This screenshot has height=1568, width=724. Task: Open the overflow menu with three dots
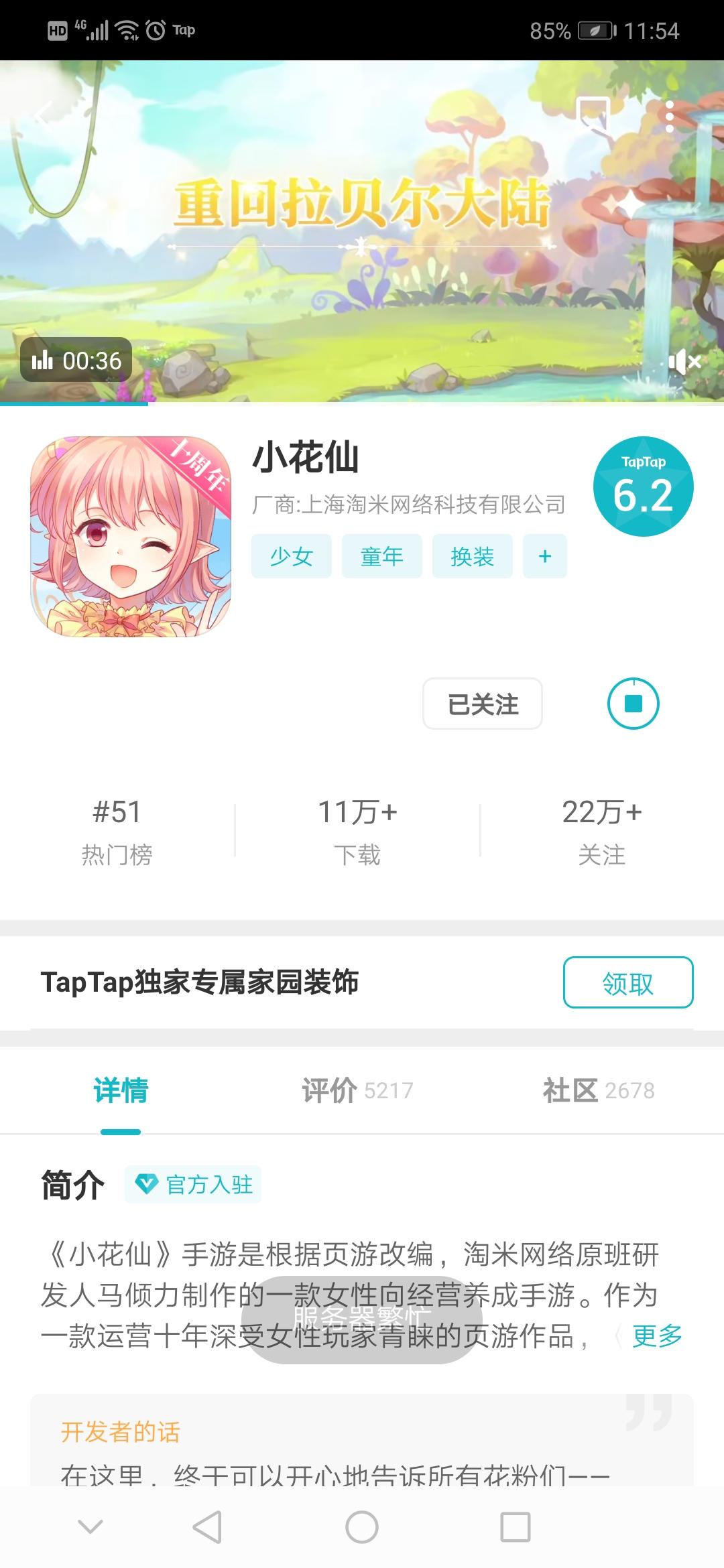670,114
